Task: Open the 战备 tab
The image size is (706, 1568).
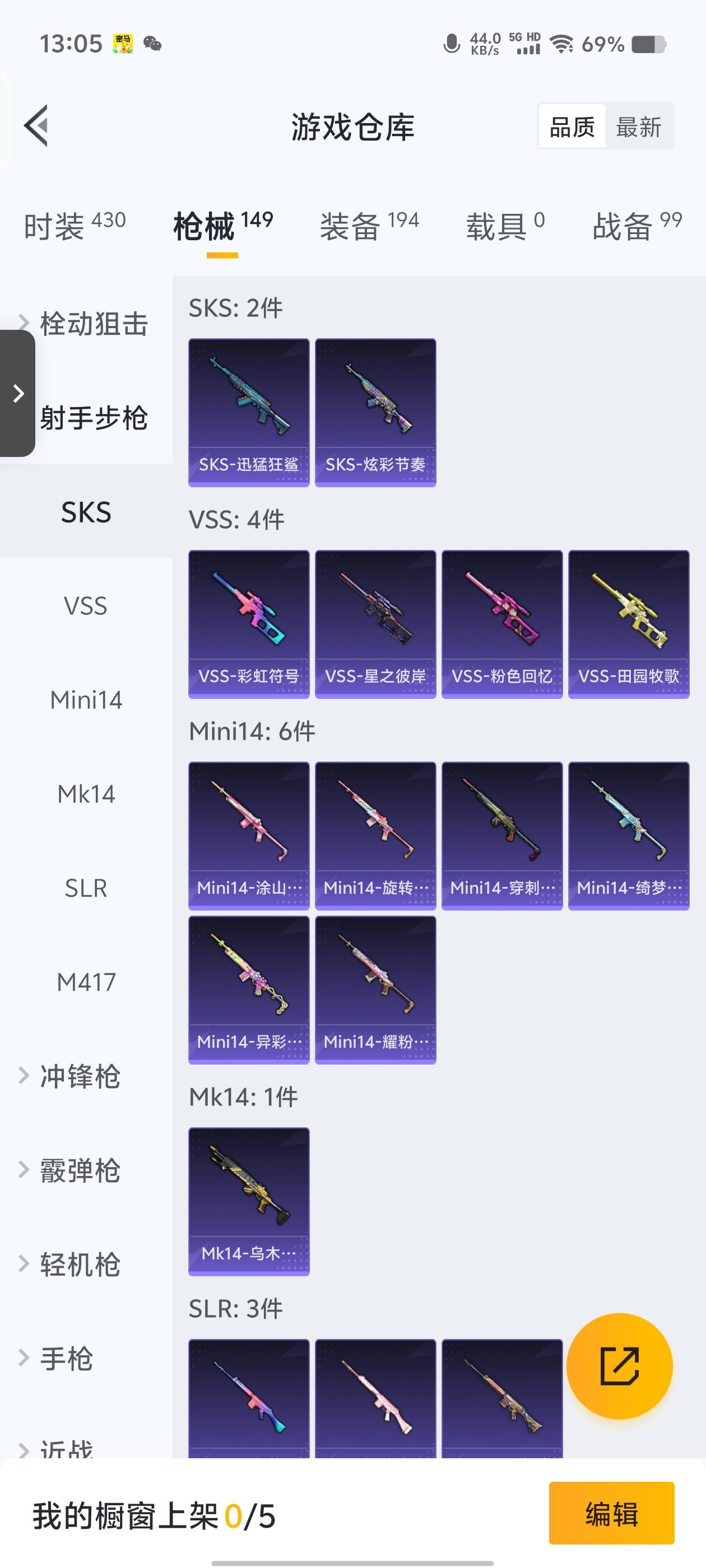Action: 637,226
